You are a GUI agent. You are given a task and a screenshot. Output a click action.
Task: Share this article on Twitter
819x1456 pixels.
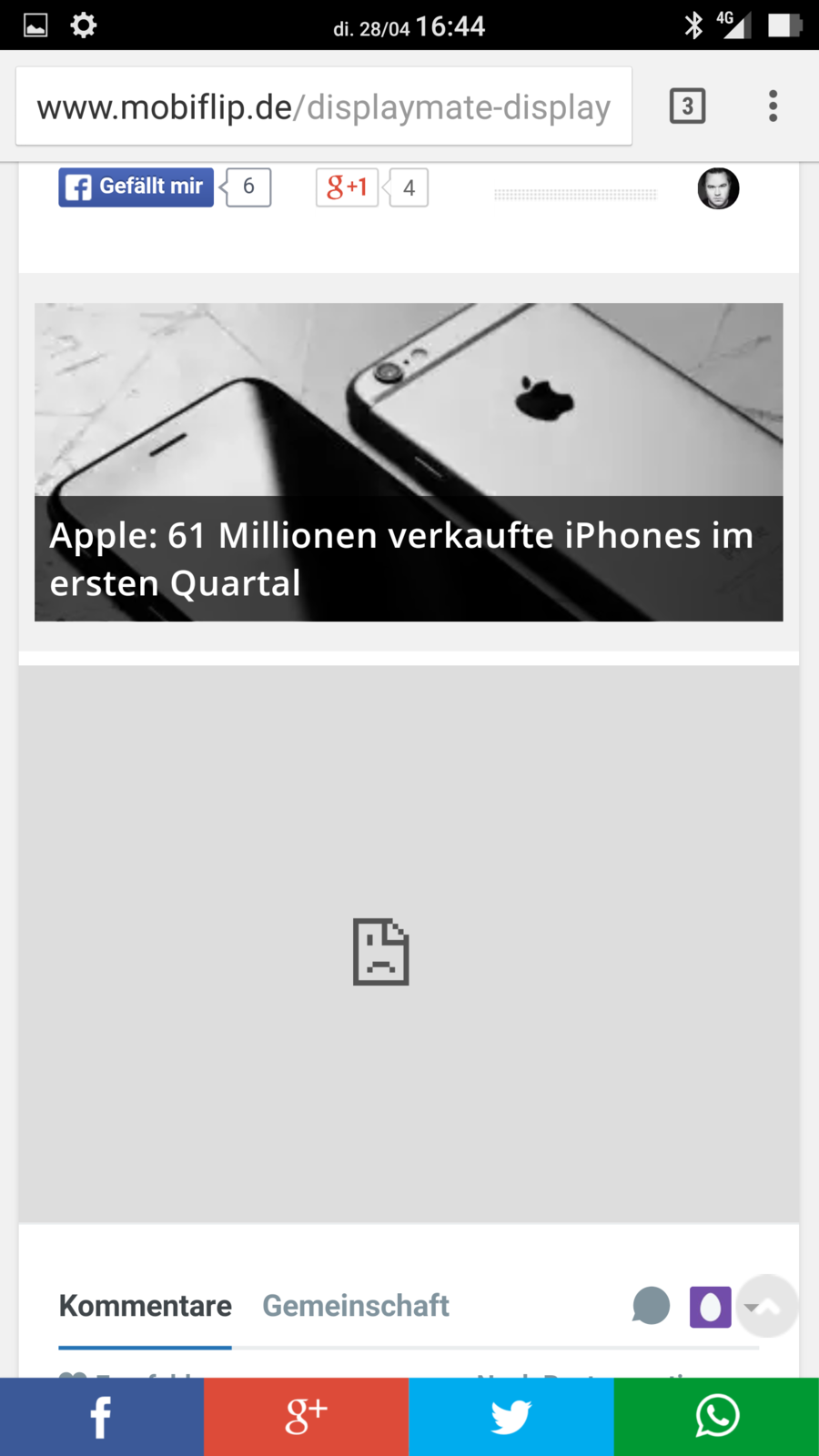click(511, 1417)
